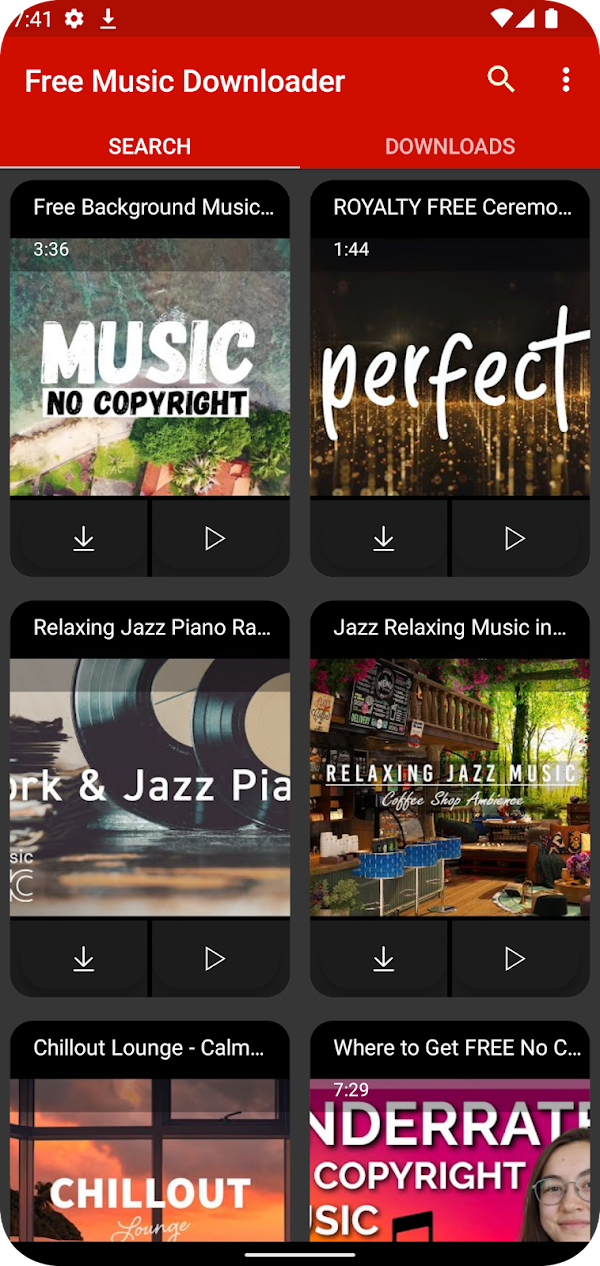Play Jazz Relaxing Music coffee shop track
Viewport: 600px width, 1266px height.
(x=515, y=959)
